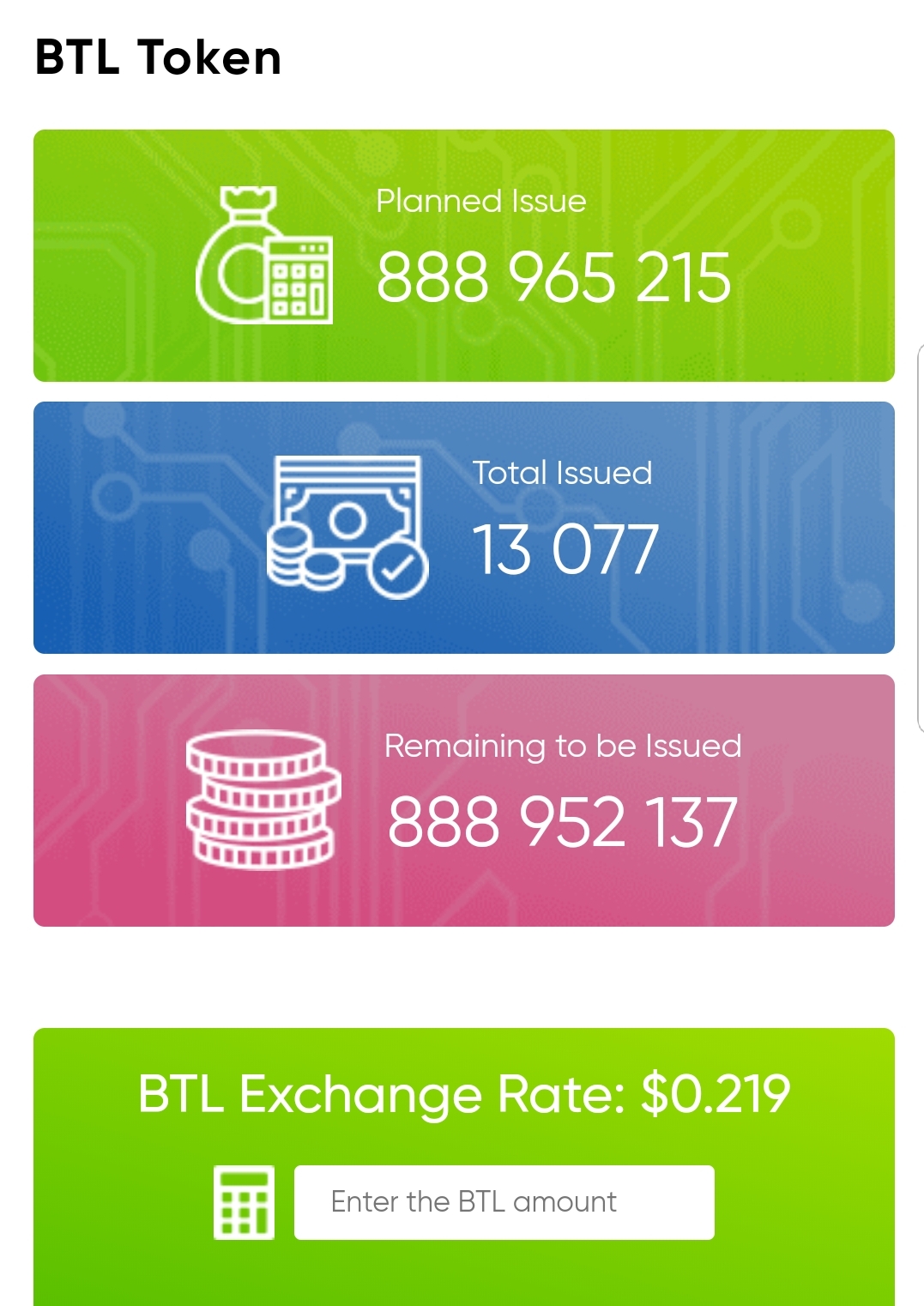
Task: Tap the Enter the BTL amount field
Action: 504,1201
